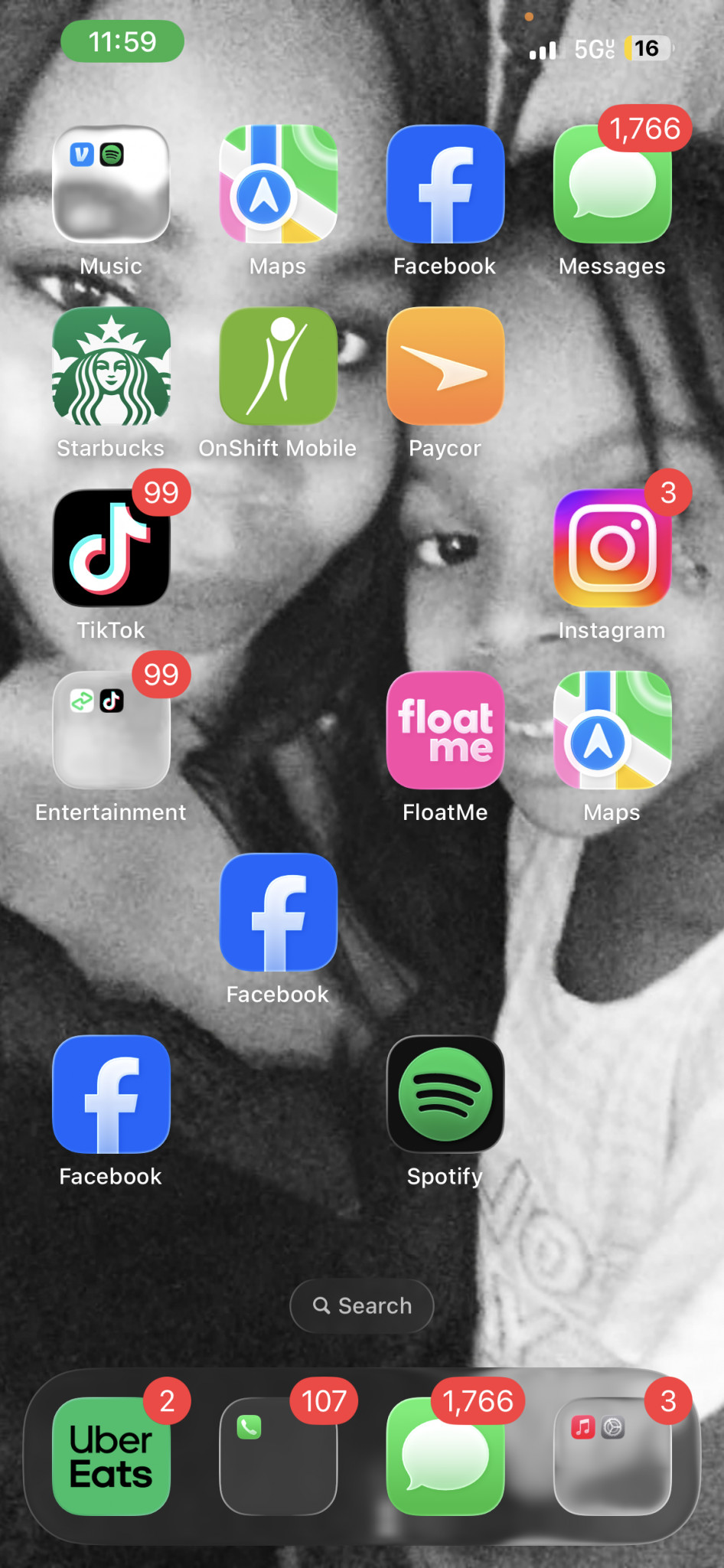The height and width of the screenshot is (1568, 724).
Task: Open the Music folder
Action: [111, 185]
